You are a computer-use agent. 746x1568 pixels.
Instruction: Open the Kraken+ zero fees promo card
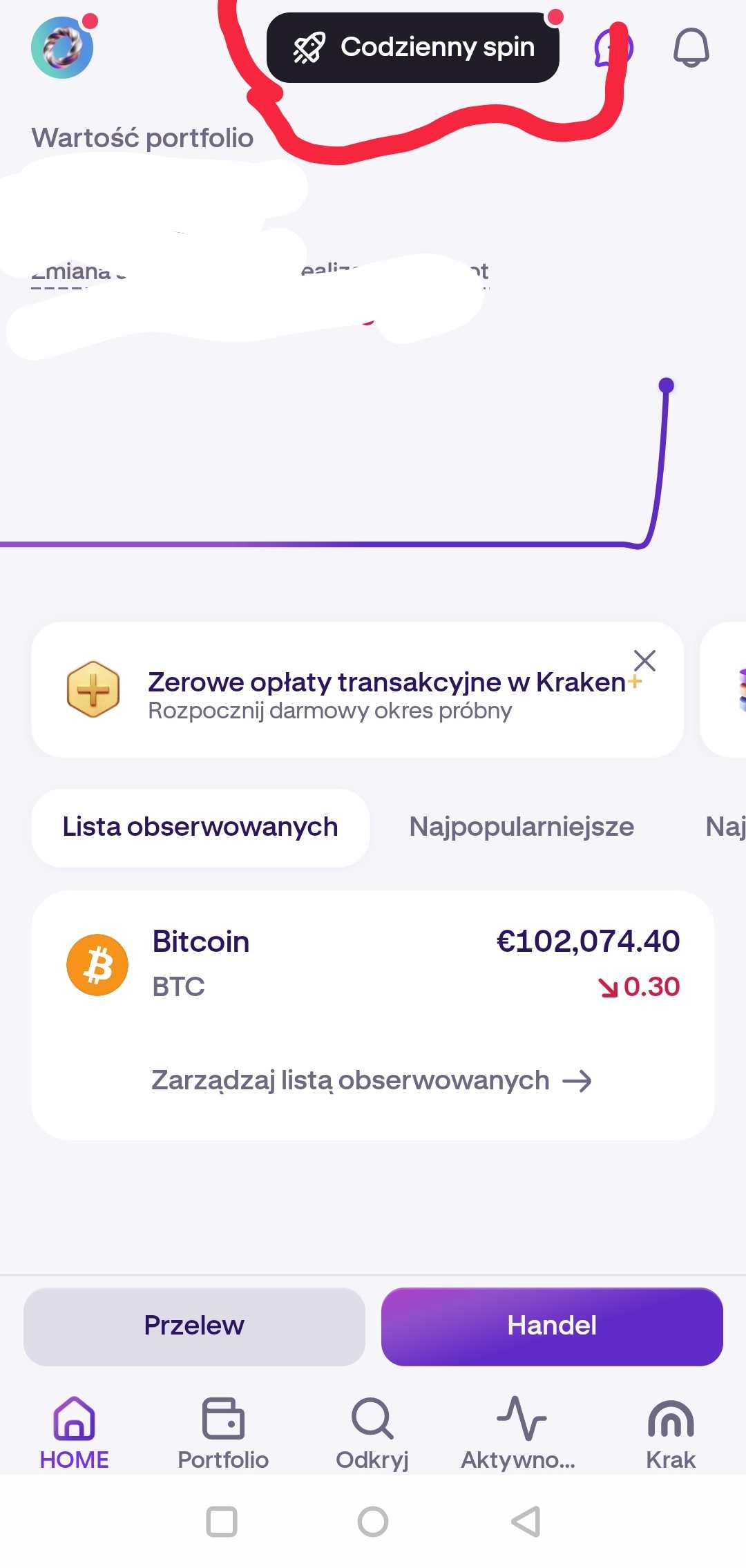pos(357,690)
